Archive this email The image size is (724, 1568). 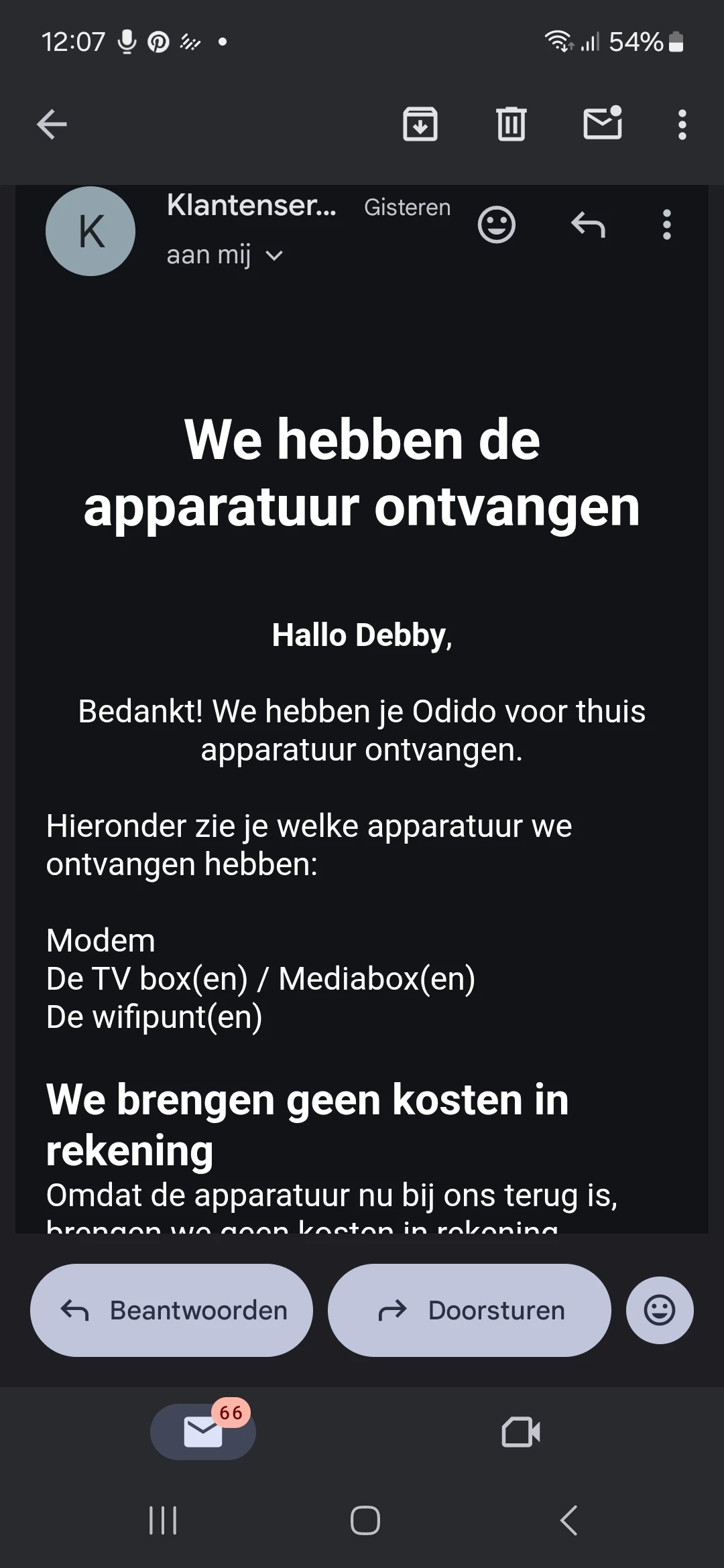[x=420, y=125]
